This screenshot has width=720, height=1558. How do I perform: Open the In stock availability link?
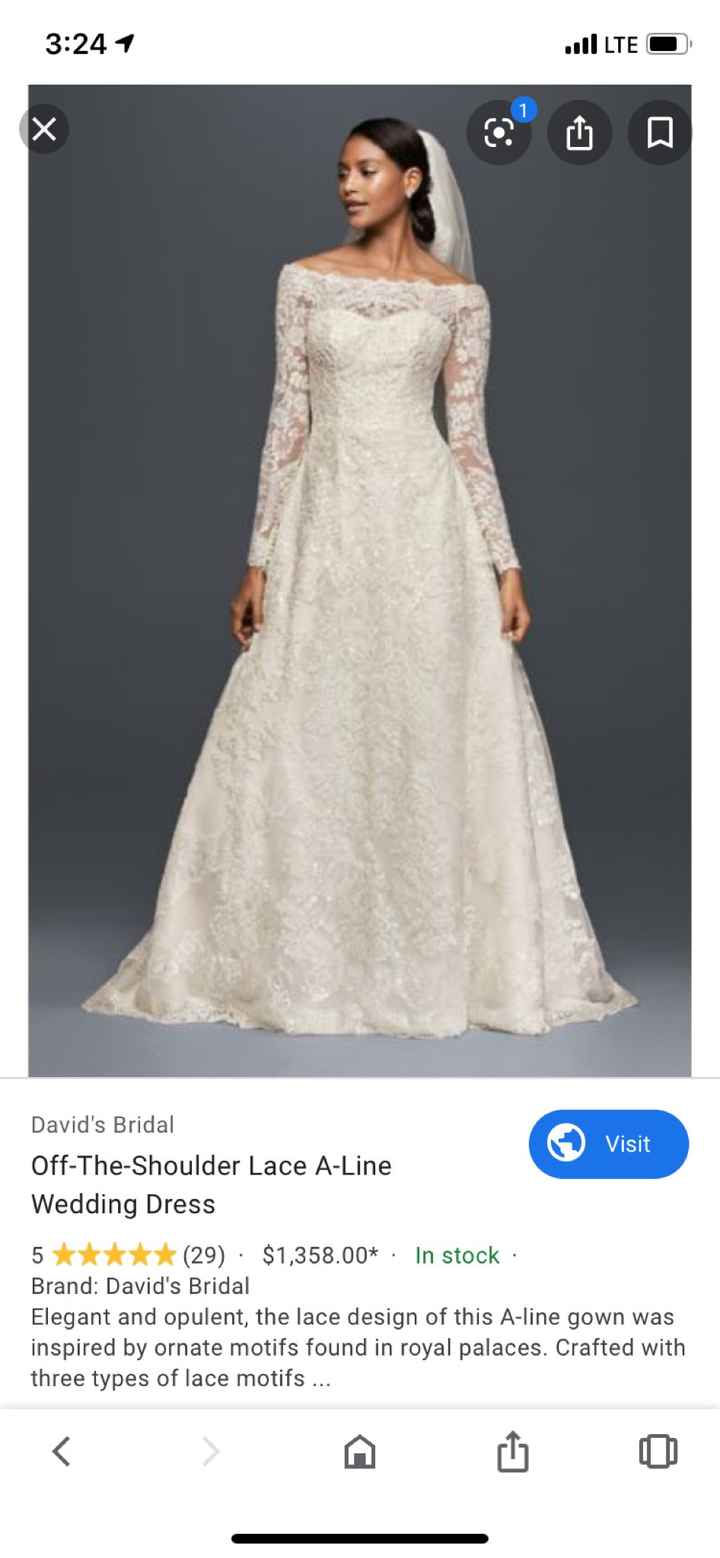(x=456, y=1255)
